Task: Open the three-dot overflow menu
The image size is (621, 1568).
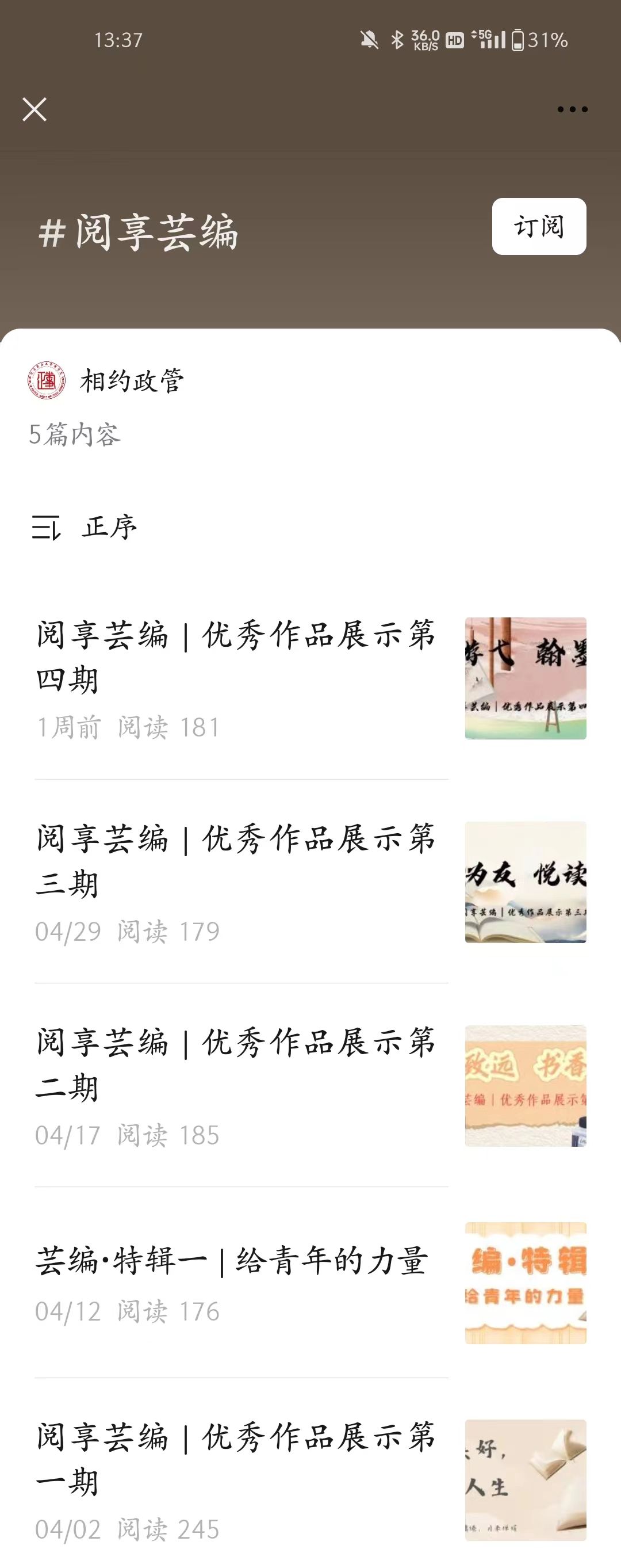Action: pos(572,109)
